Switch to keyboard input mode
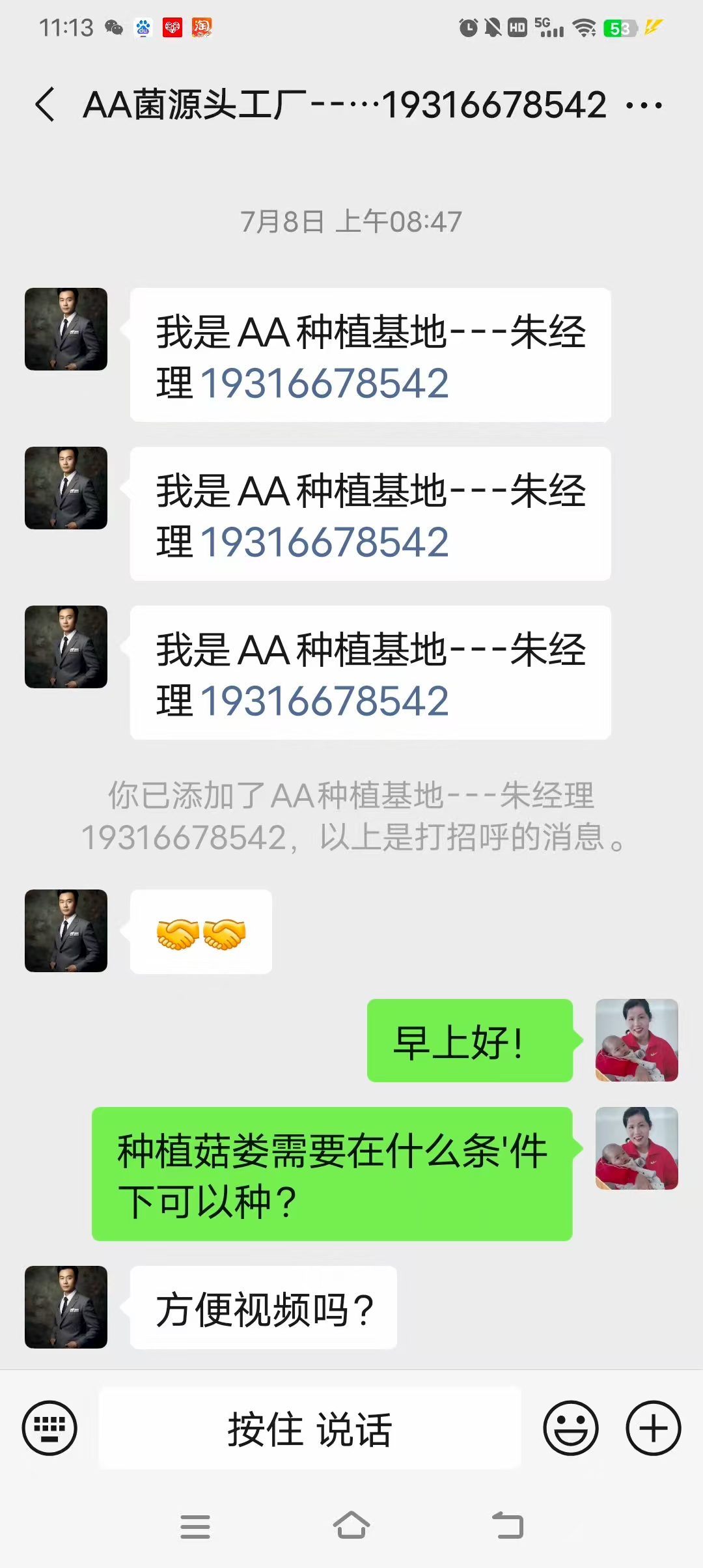 click(x=49, y=1428)
